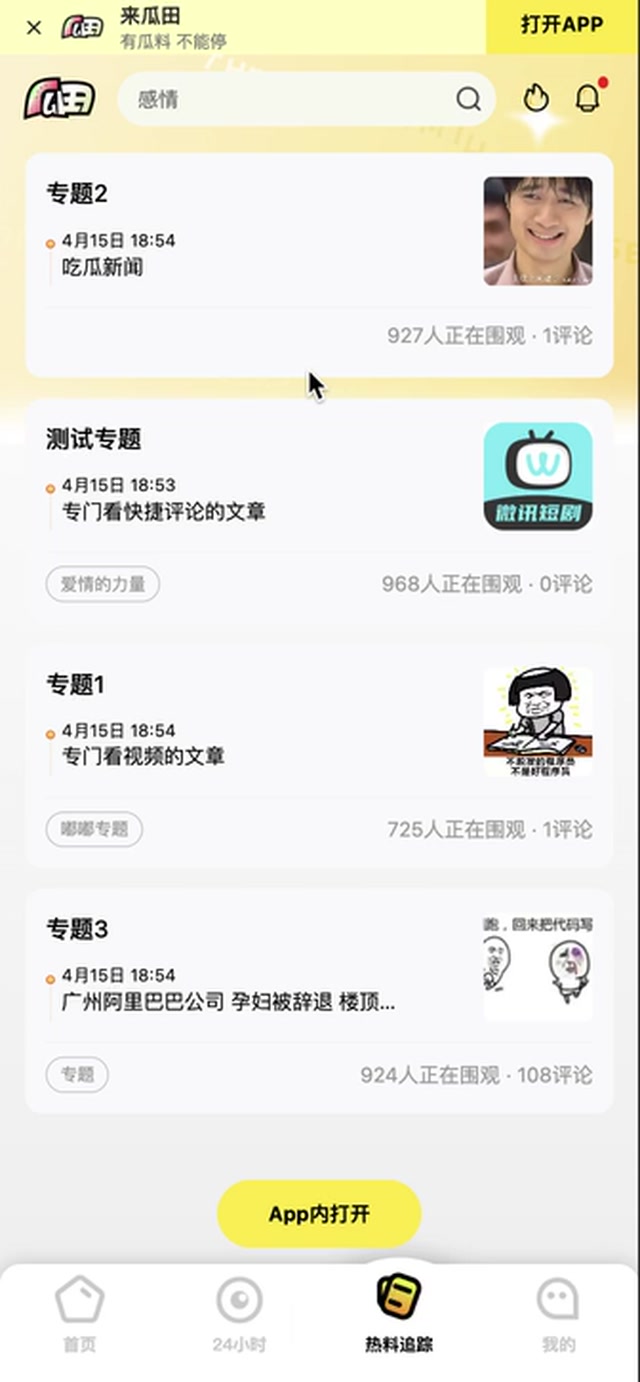
Task: Select the 爱情的力量 tag chip
Action: 103,584
